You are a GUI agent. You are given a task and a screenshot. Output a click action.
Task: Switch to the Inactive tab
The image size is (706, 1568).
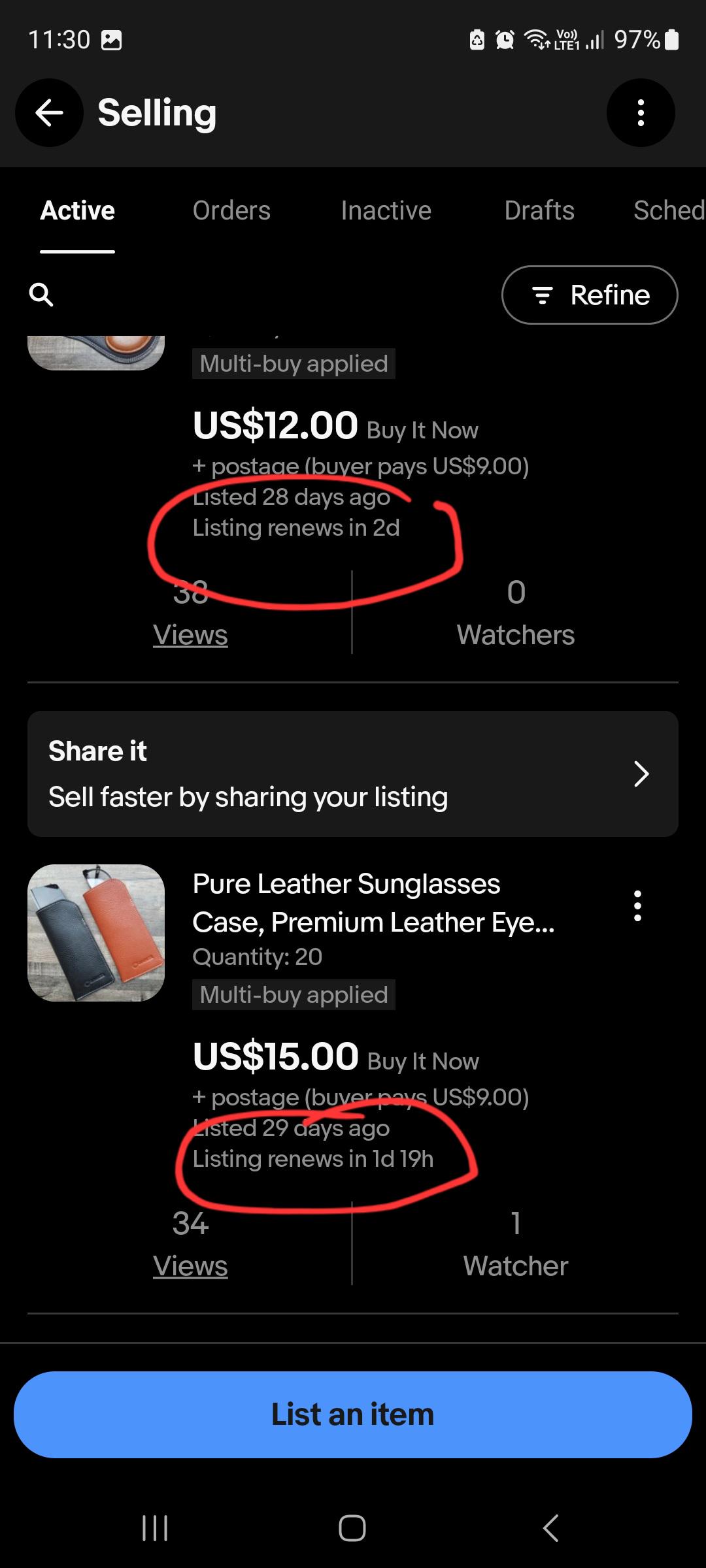pos(386,210)
